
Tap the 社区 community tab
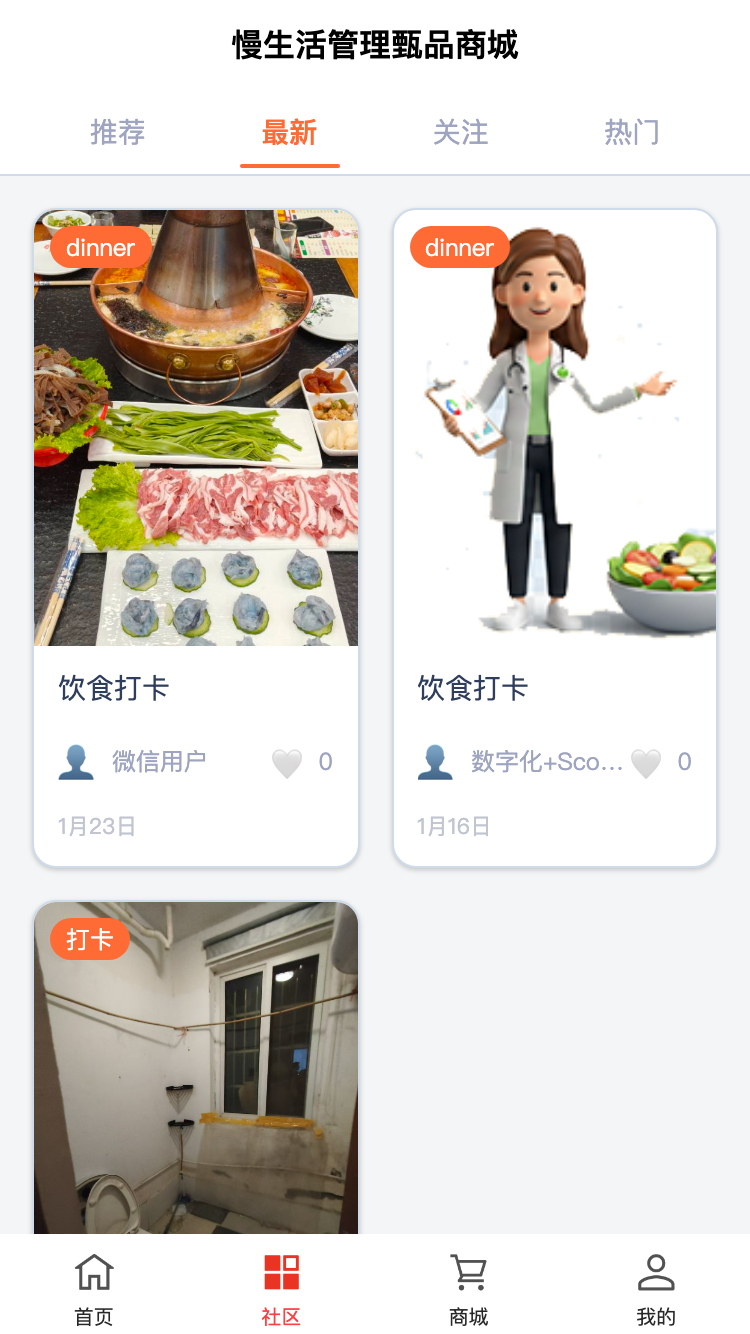tap(281, 1286)
